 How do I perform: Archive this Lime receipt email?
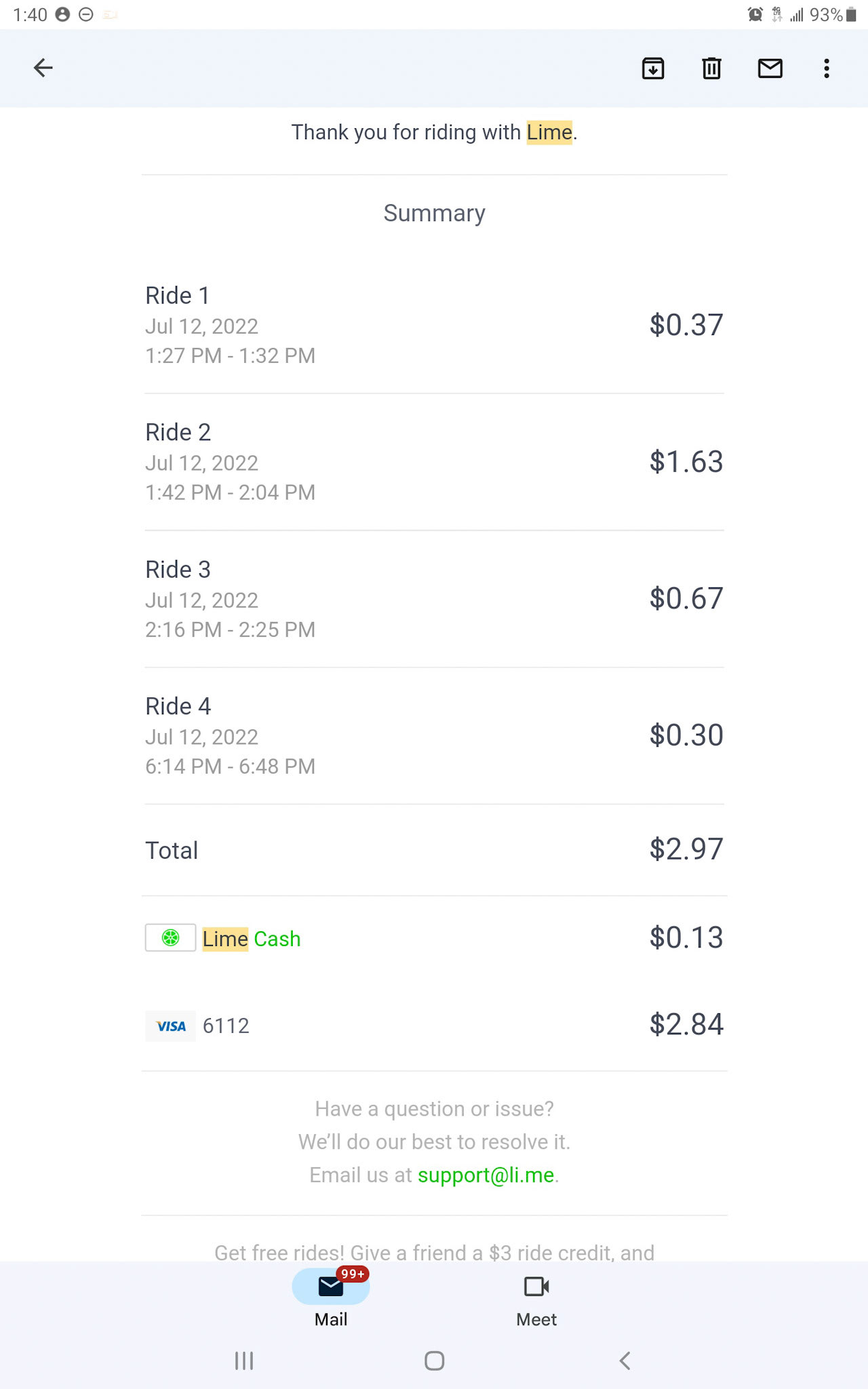(653, 69)
